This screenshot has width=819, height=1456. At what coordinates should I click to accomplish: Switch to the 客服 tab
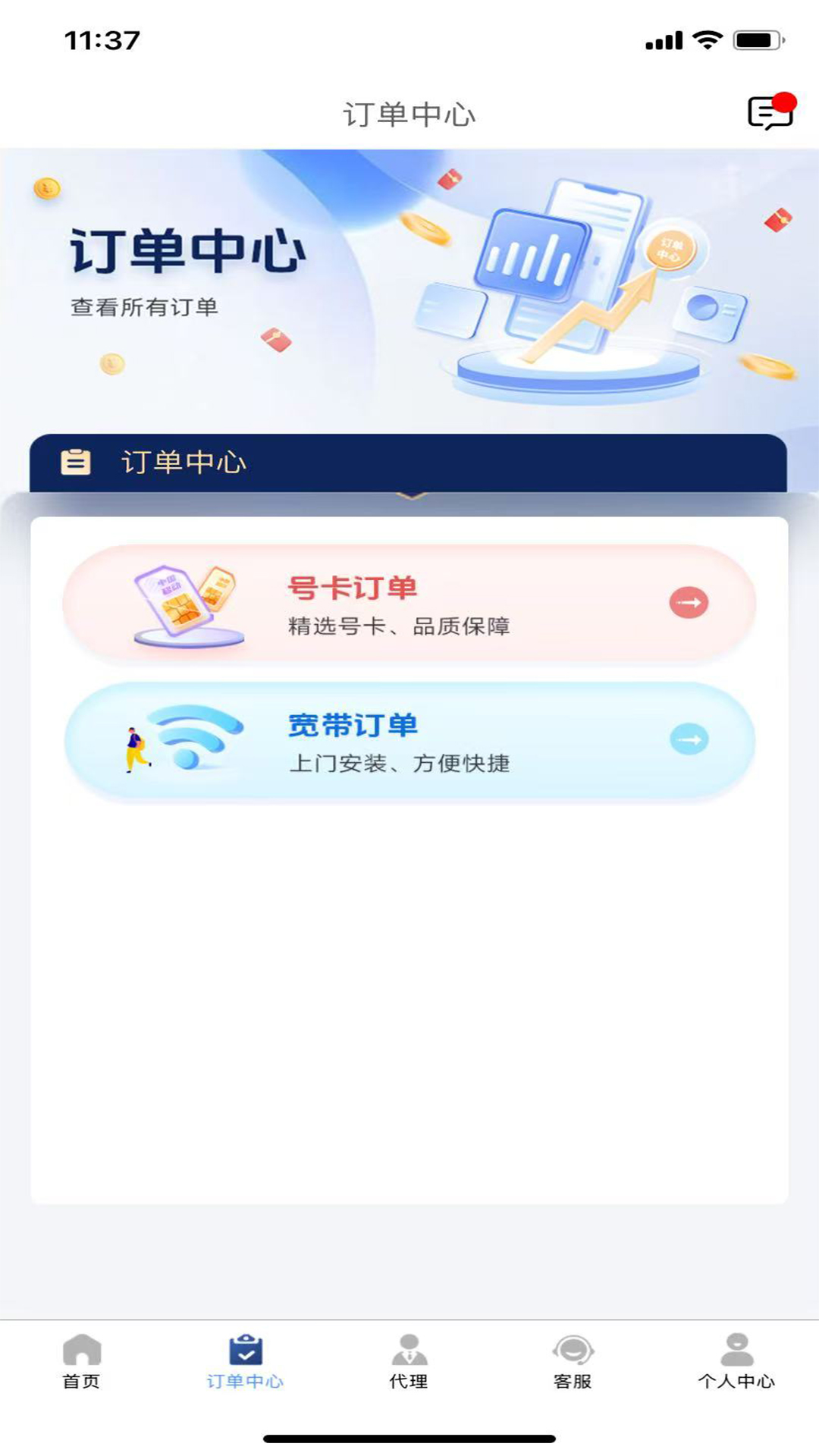tap(573, 1362)
